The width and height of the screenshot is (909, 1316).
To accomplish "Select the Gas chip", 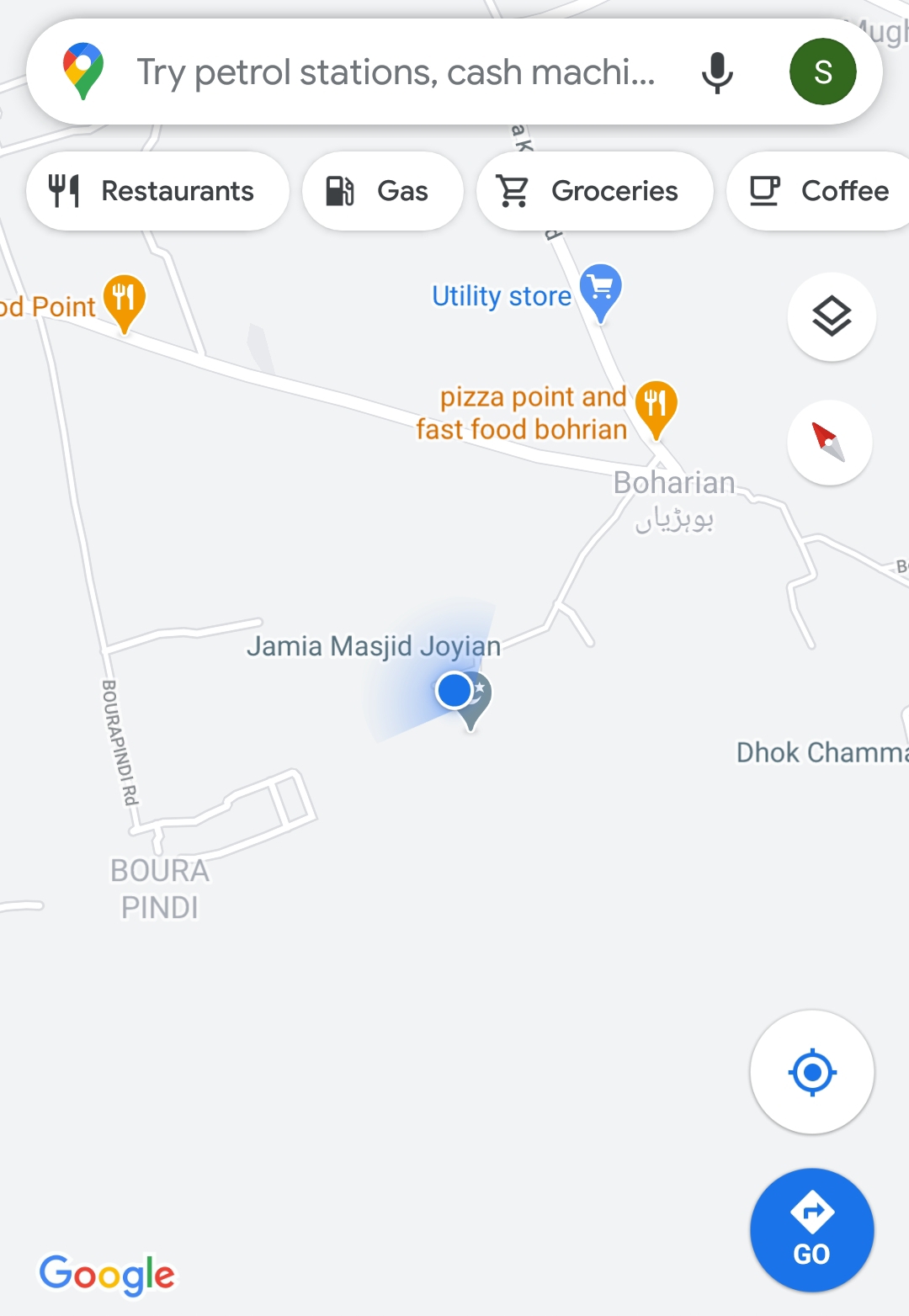I will pos(383,191).
